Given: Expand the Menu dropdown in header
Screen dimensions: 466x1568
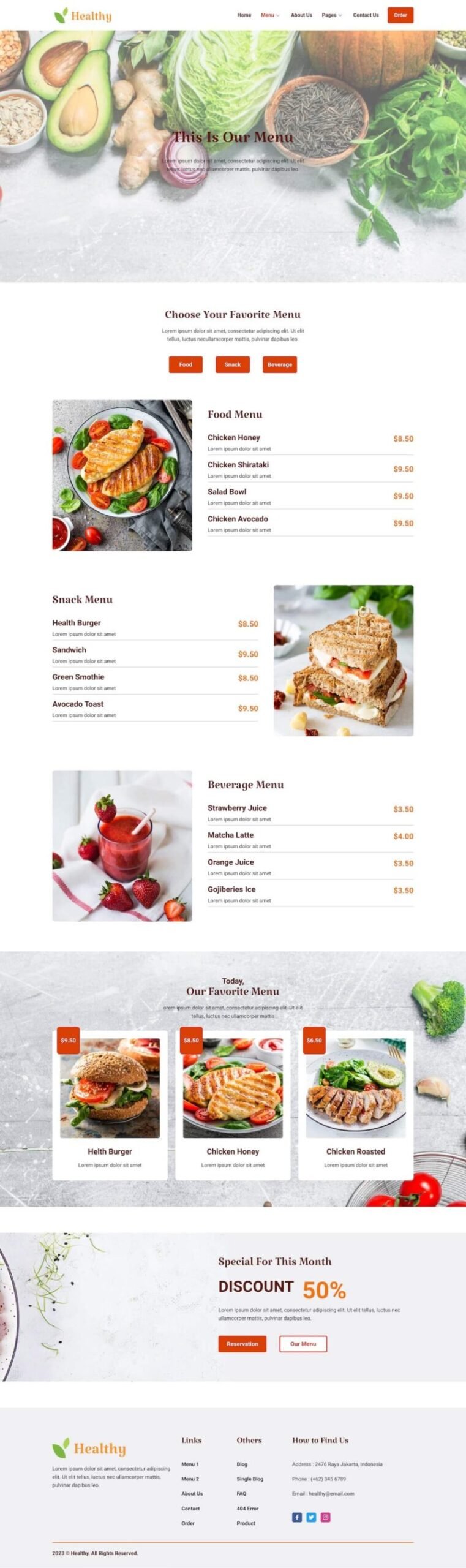Looking at the screenshot, I should tap(270, 15).
